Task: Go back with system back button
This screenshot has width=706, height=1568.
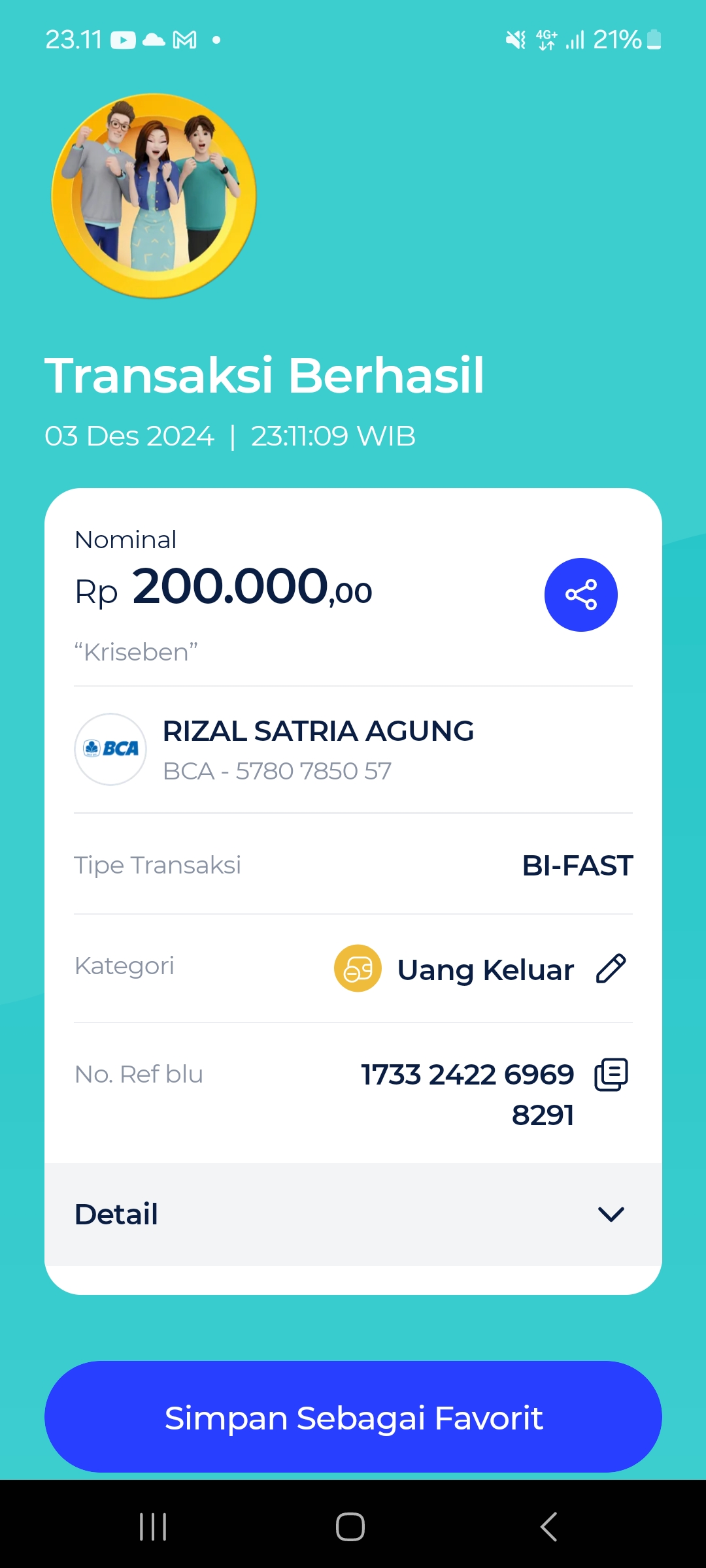Action: click(x=548, y=1527)
